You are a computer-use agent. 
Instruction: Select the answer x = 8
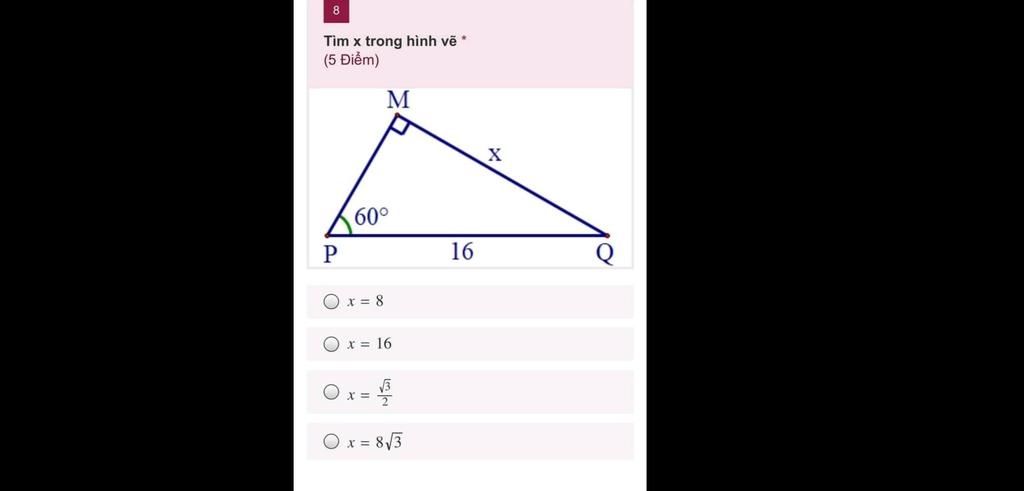tap(331, 301)
